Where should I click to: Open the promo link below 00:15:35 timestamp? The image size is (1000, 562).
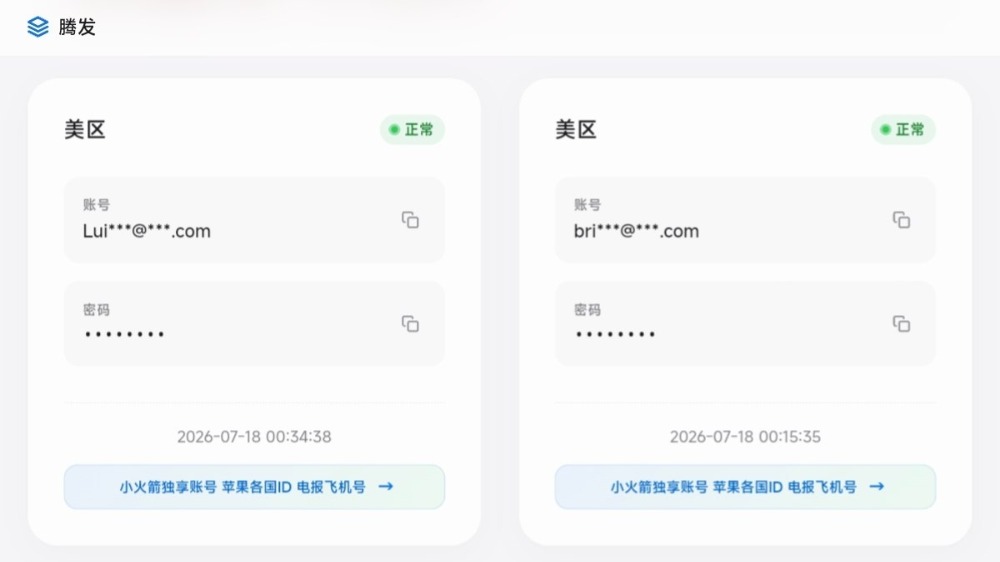[x=746, y=487]
